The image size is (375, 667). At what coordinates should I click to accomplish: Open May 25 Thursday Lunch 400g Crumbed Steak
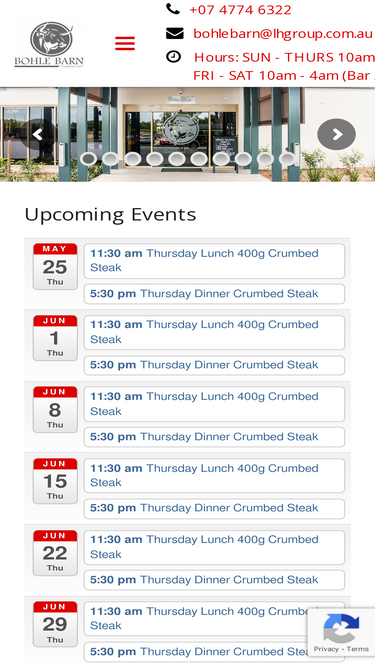pyautogui.click(x=214, y=261)
